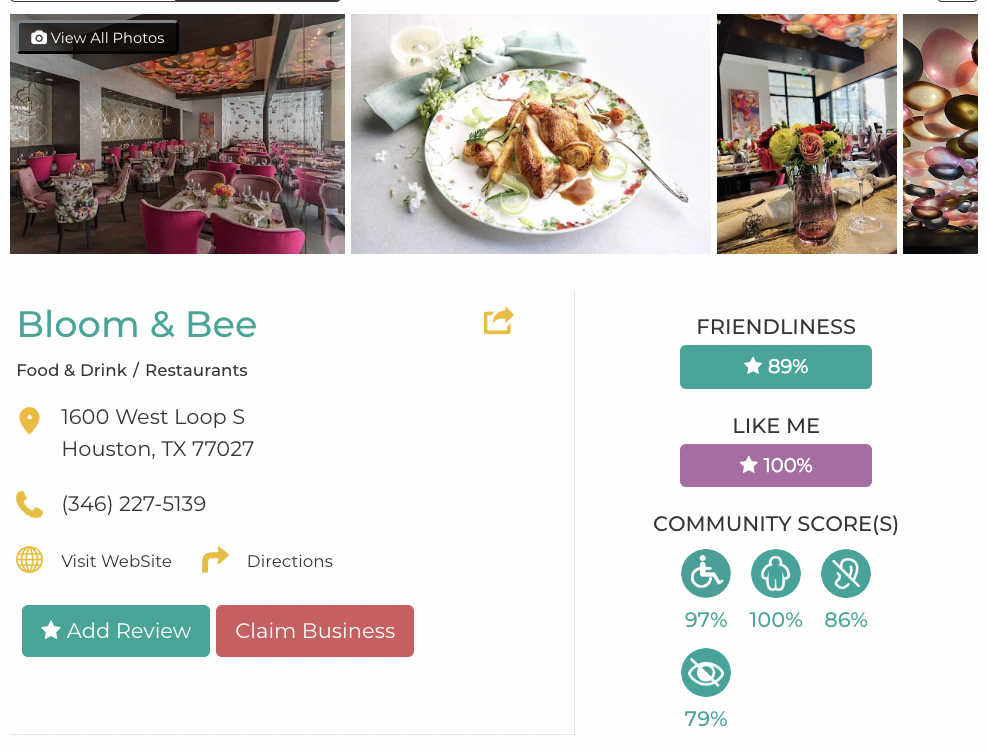Open Visit WebSite link
The height and width of the screenshot is (752, 988).
pyautogui.click(x=116, y=561)
